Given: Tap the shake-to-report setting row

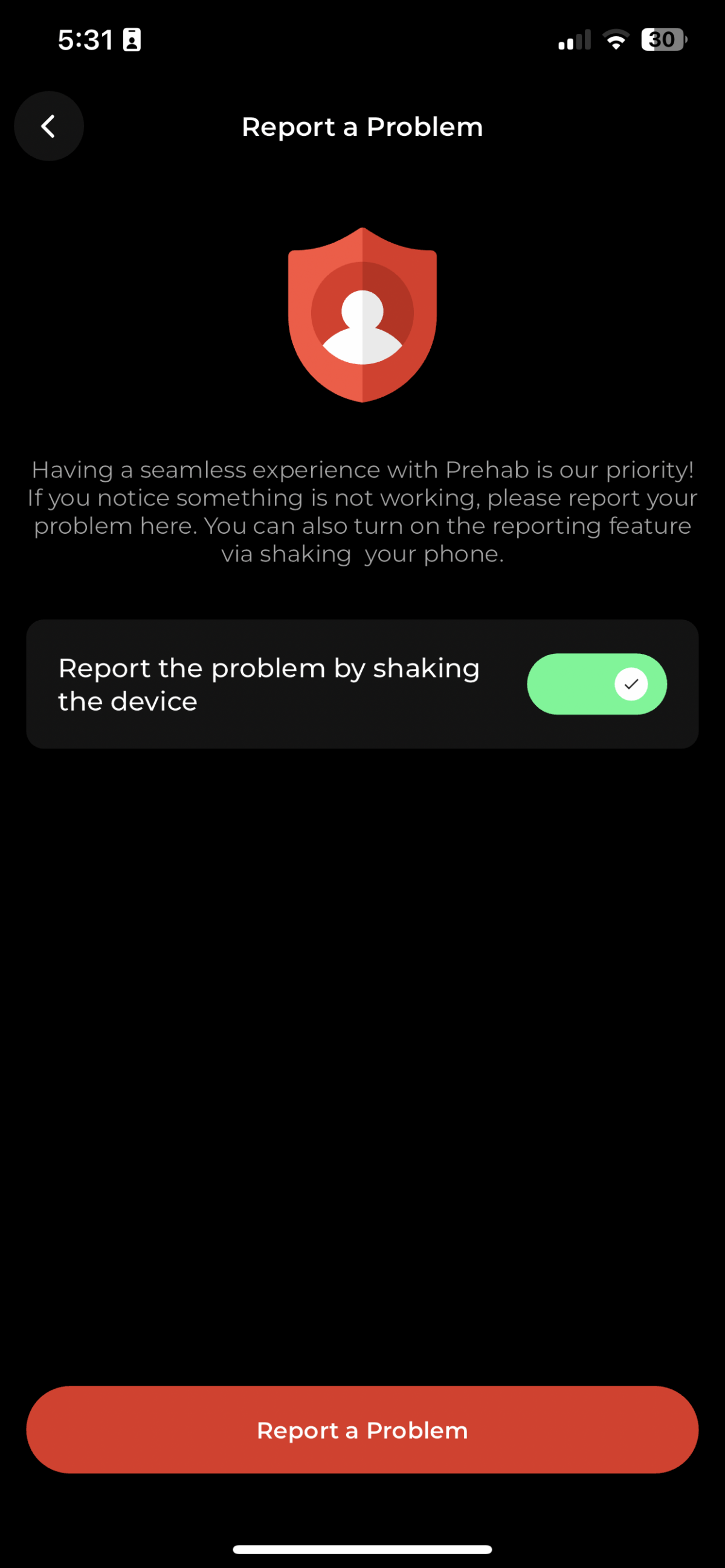Looking at the screenshot, I should click(x=362, y=683).
